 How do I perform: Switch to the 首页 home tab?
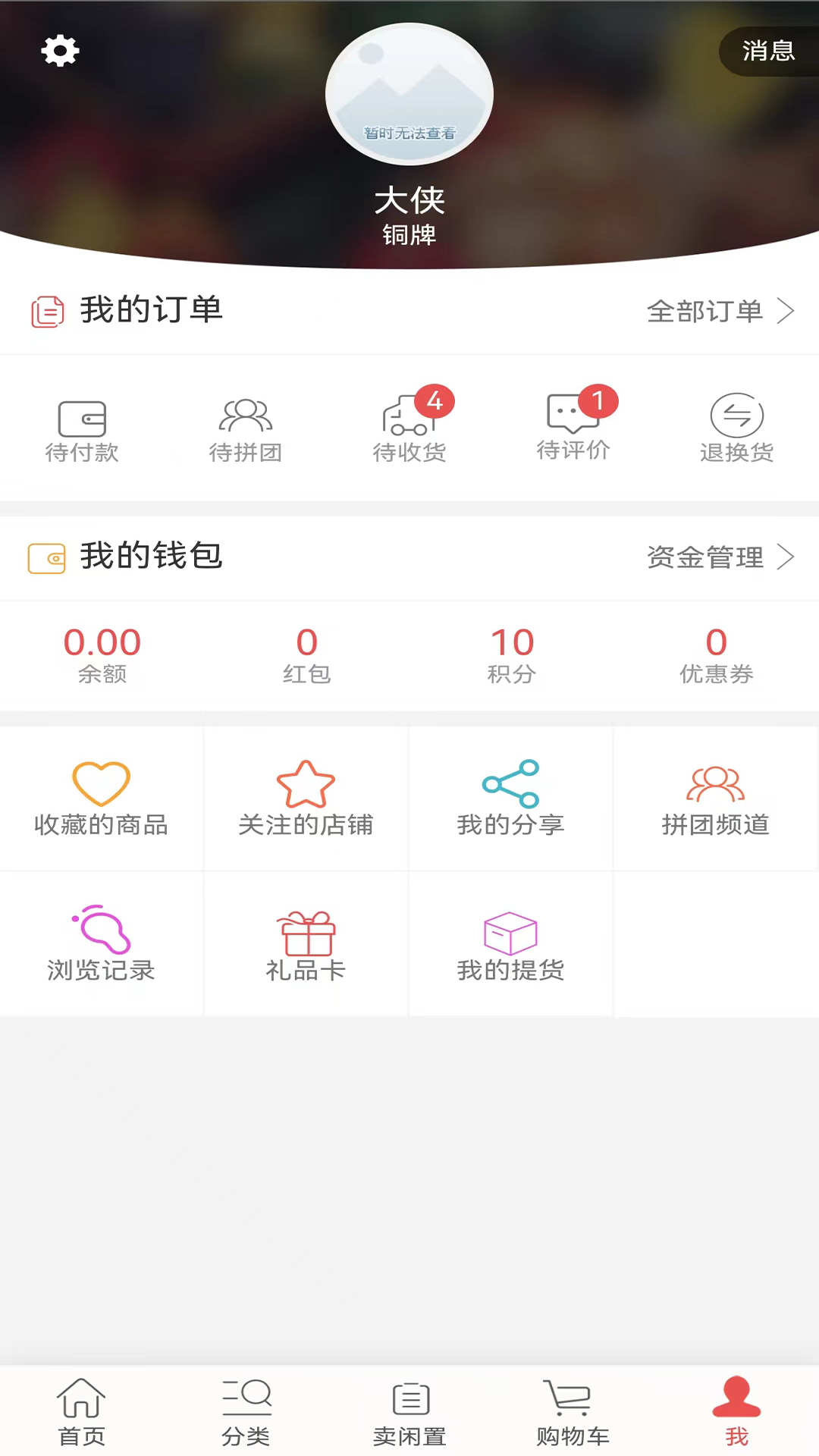pos(82,1411)
